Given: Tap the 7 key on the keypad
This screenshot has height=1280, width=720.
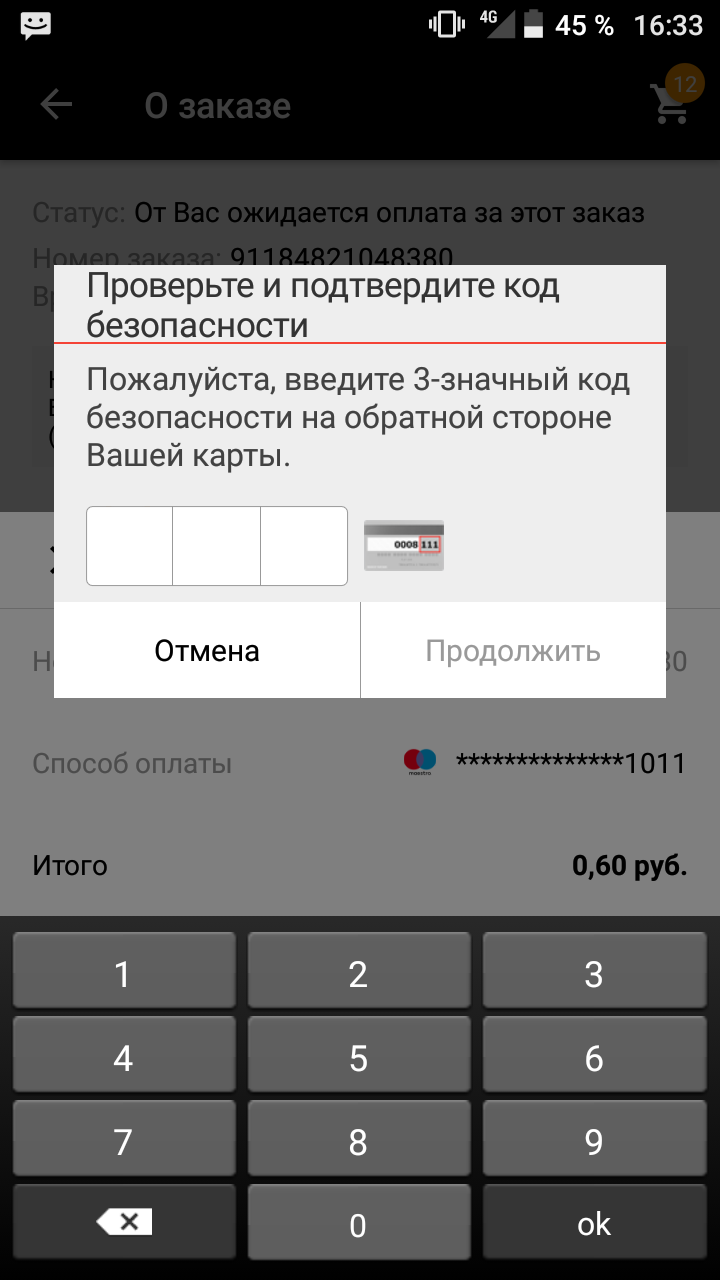Looking at the screenshot, I should (x=124, y=1141).
